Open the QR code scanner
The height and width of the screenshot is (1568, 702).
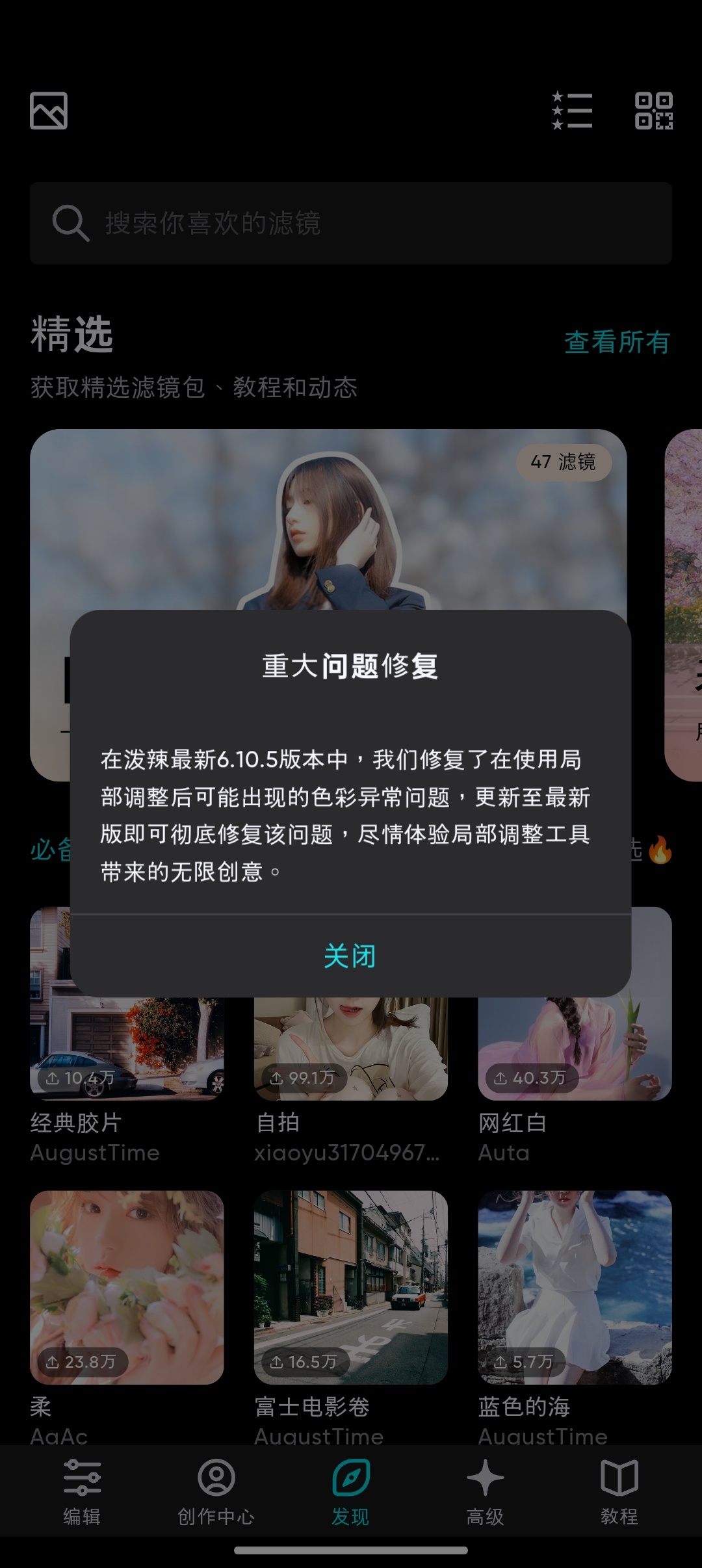point(653,111)
